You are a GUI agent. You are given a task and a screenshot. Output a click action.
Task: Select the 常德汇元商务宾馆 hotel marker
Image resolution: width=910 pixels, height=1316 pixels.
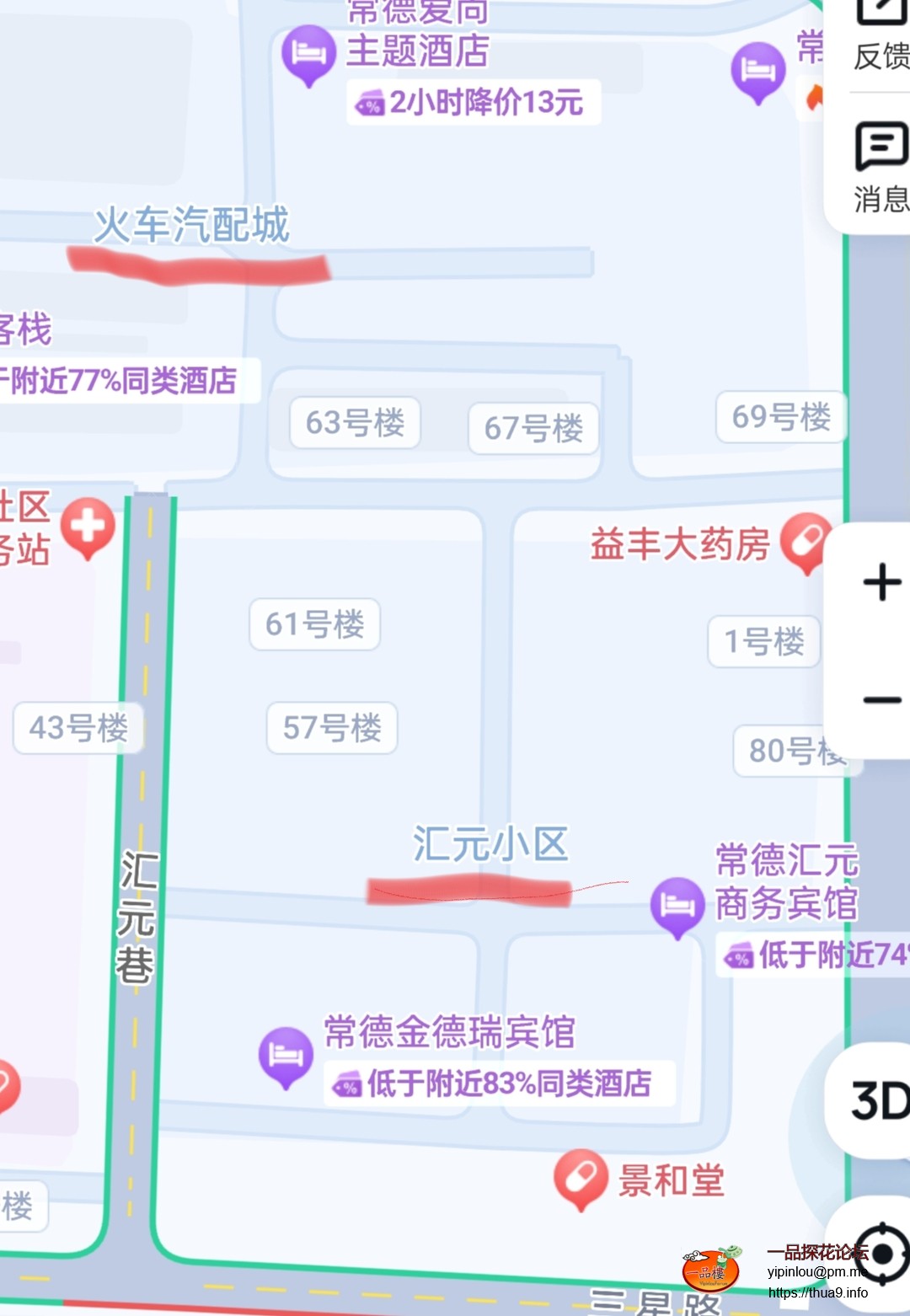677,905
